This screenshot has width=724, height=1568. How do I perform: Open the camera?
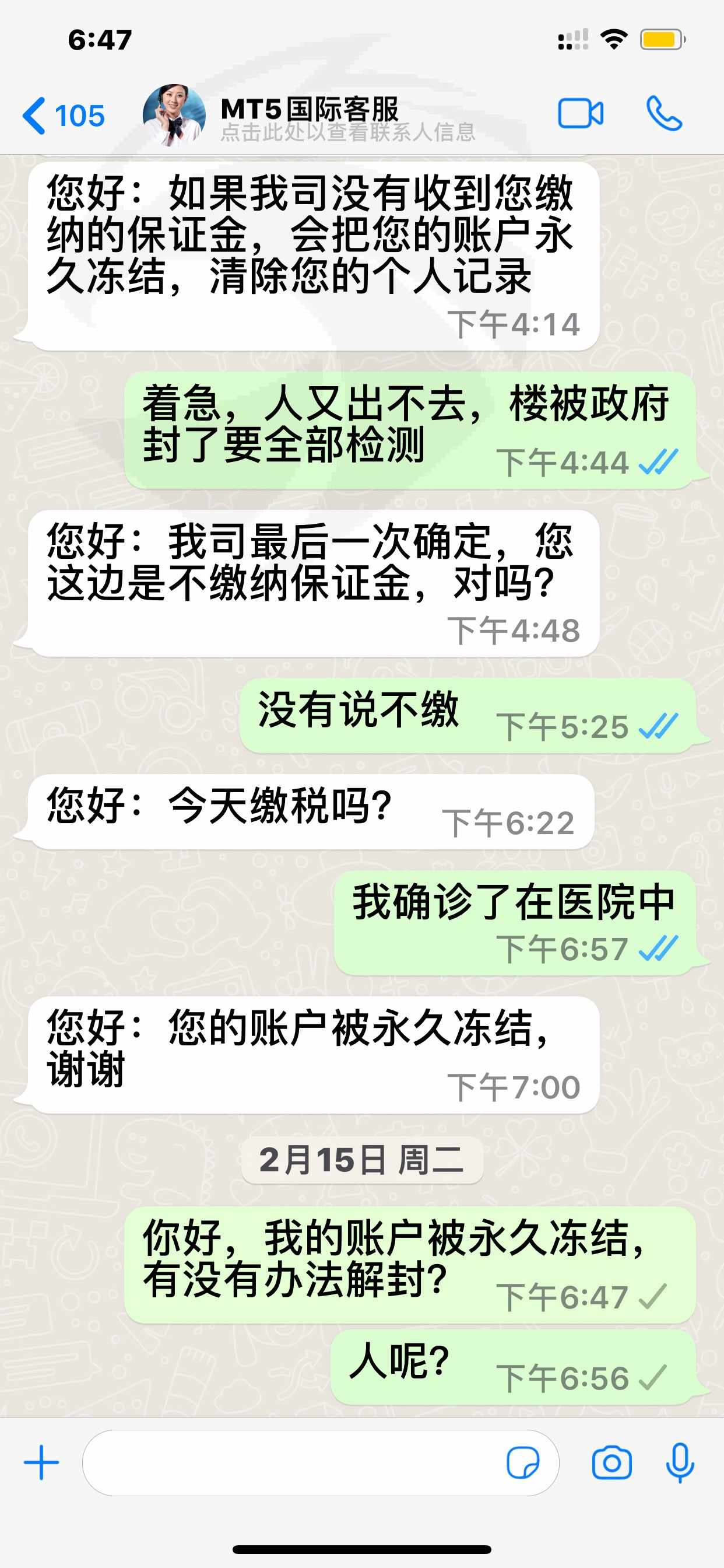(x=611, y=1462)
